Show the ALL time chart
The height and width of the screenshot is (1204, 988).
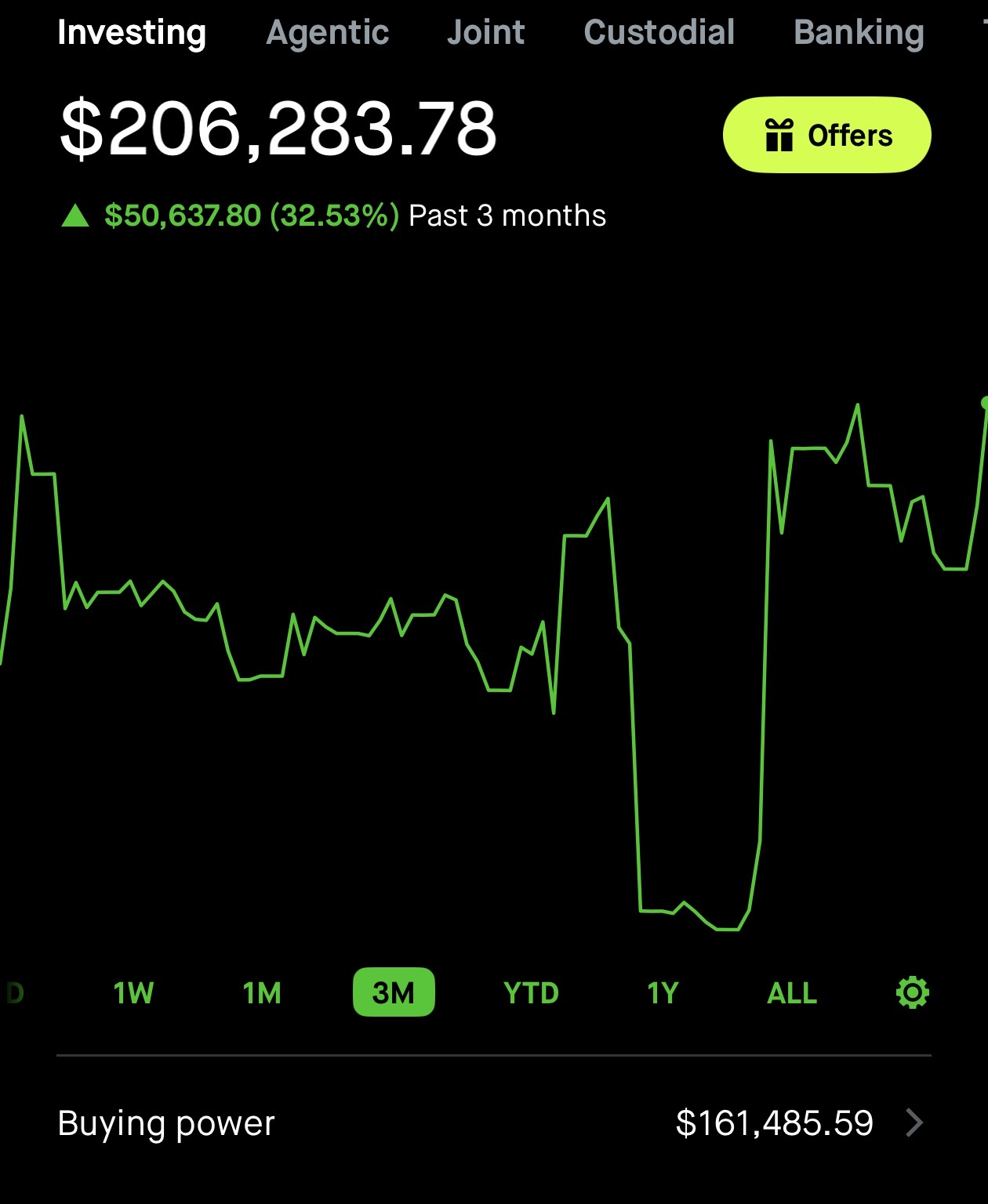pos(792,993)
